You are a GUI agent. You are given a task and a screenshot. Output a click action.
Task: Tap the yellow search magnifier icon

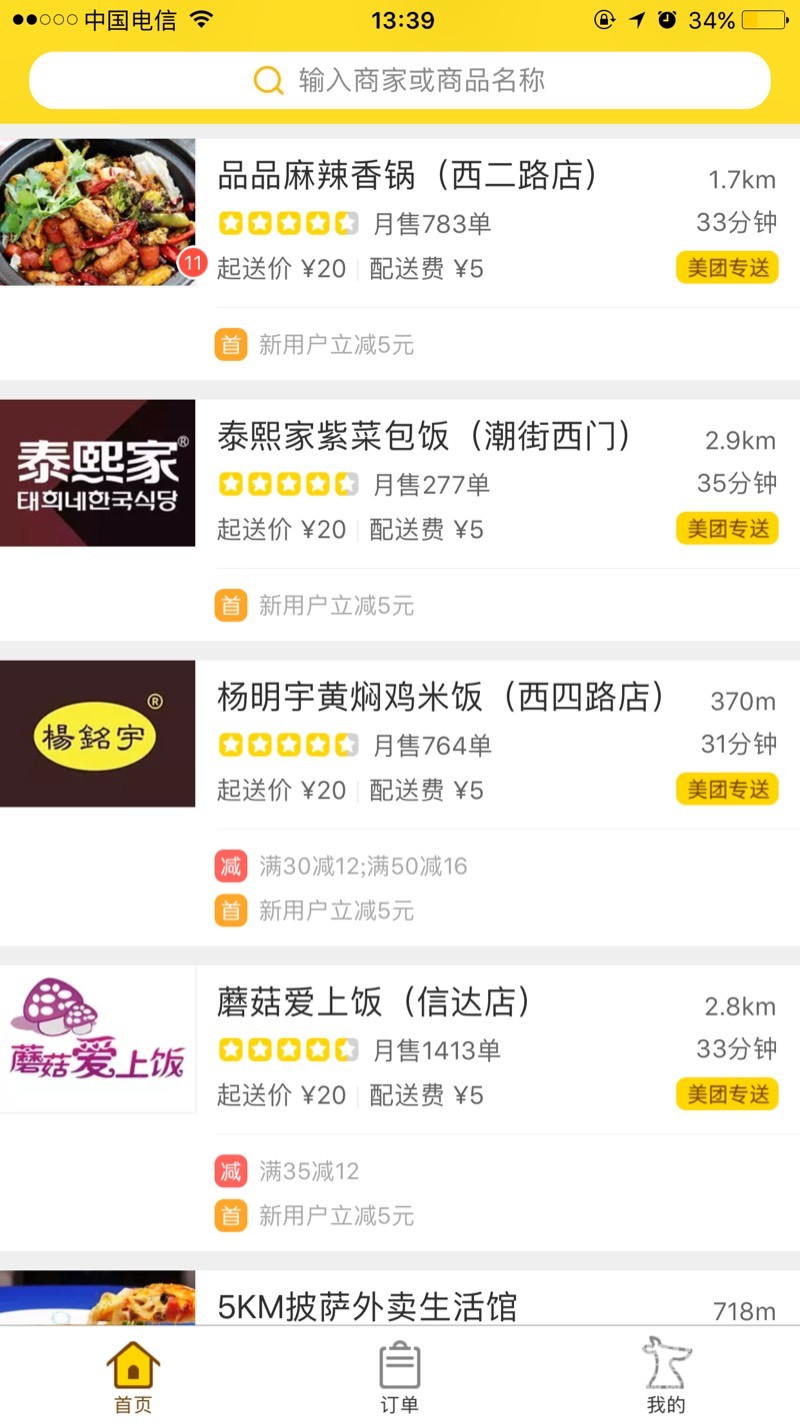point(267,81)
